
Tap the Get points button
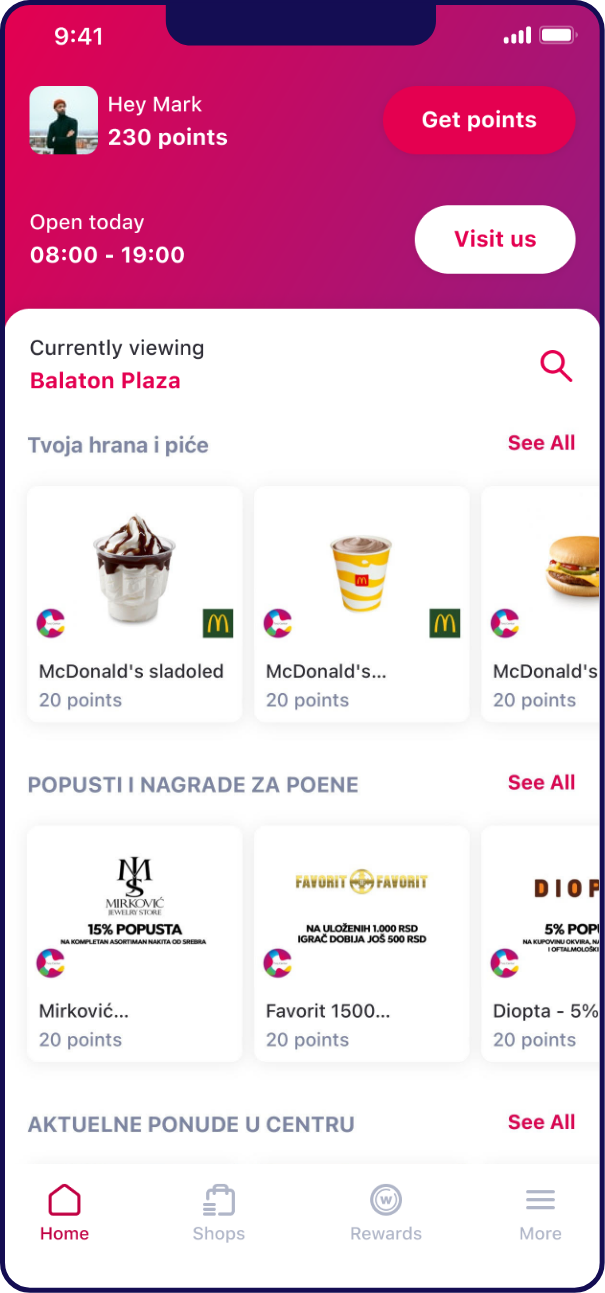click(x=479, y=120)
